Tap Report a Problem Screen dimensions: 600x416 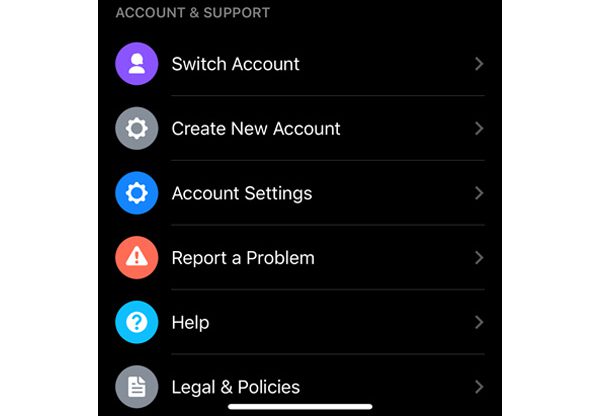click(x=243, y=258)
